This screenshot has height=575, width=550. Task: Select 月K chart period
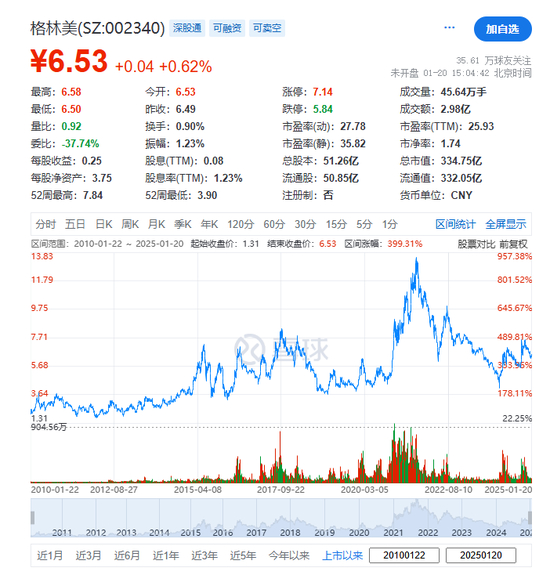click(157, 224)
